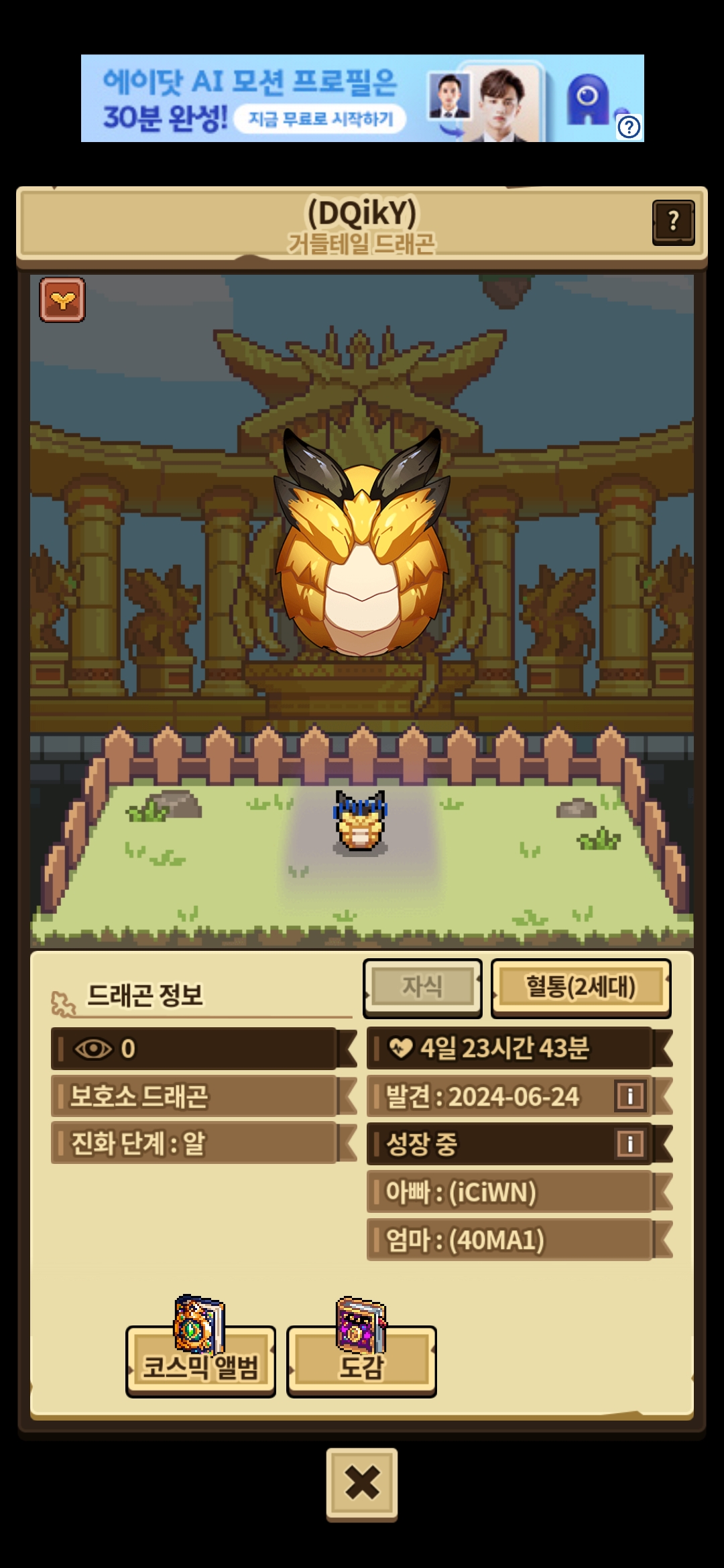Show info for 성장 중 status

pyautogui.click(x=630, y=1144)
